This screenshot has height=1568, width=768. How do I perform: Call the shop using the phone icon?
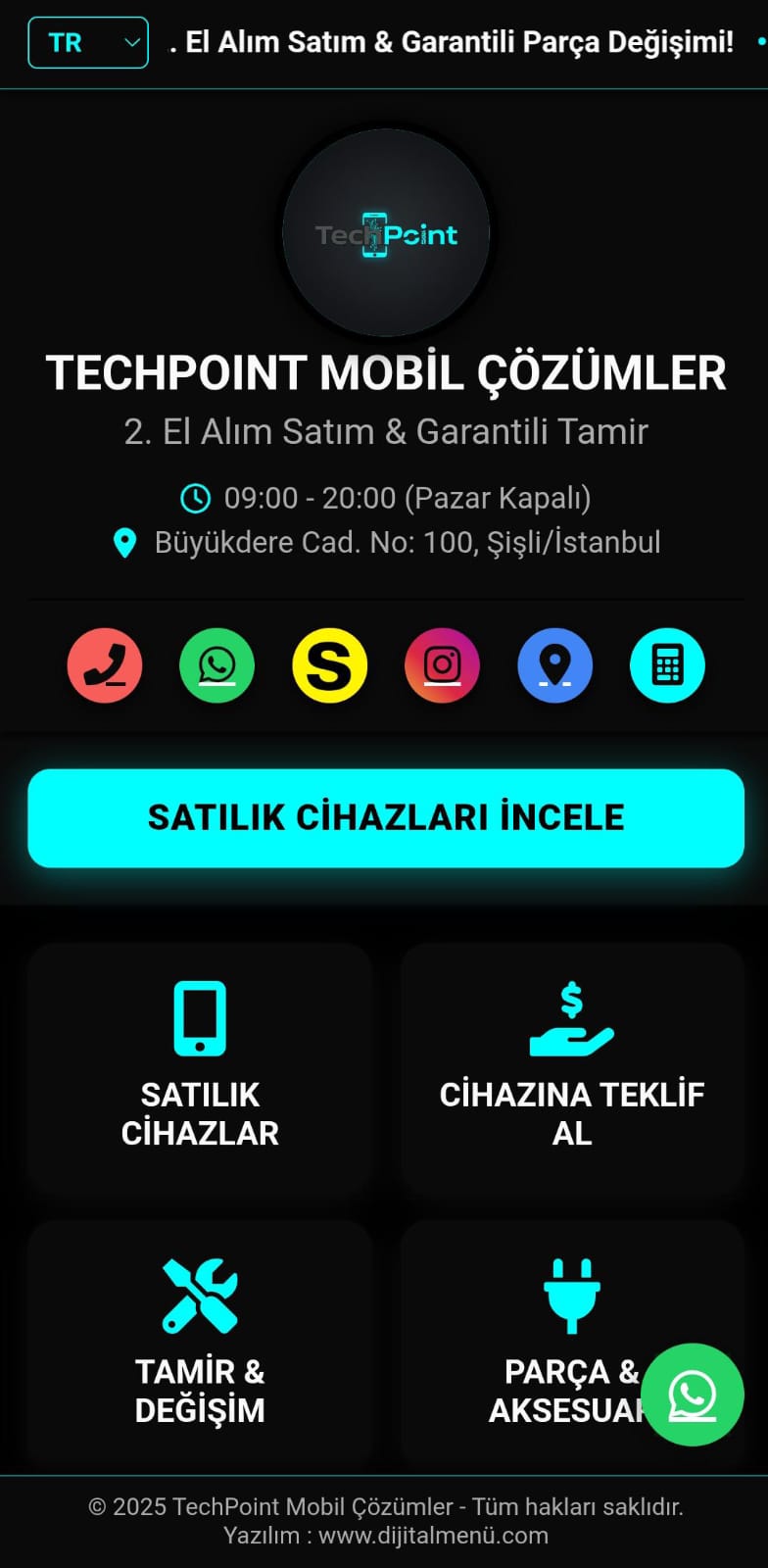(105, 665)
